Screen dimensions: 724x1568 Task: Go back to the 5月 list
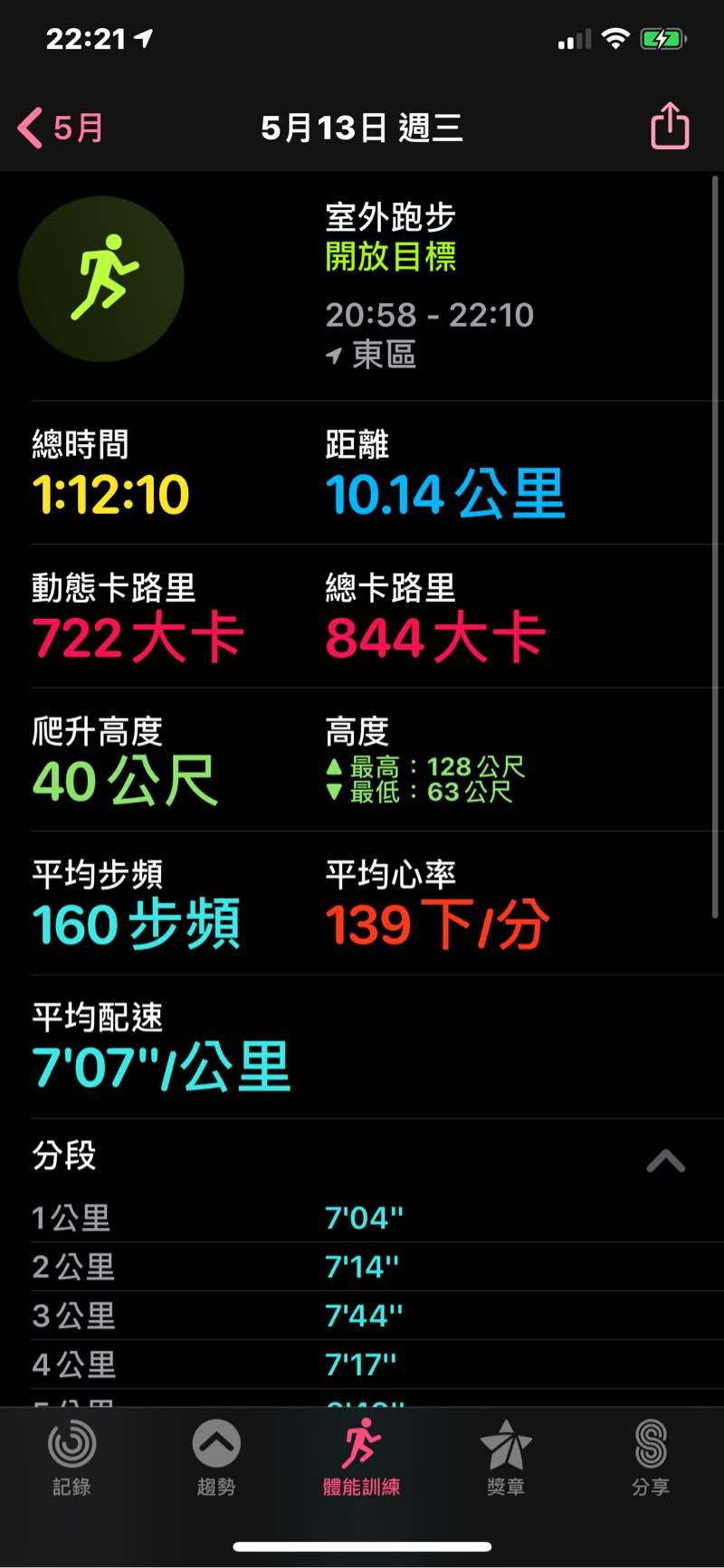pos(60,128)
